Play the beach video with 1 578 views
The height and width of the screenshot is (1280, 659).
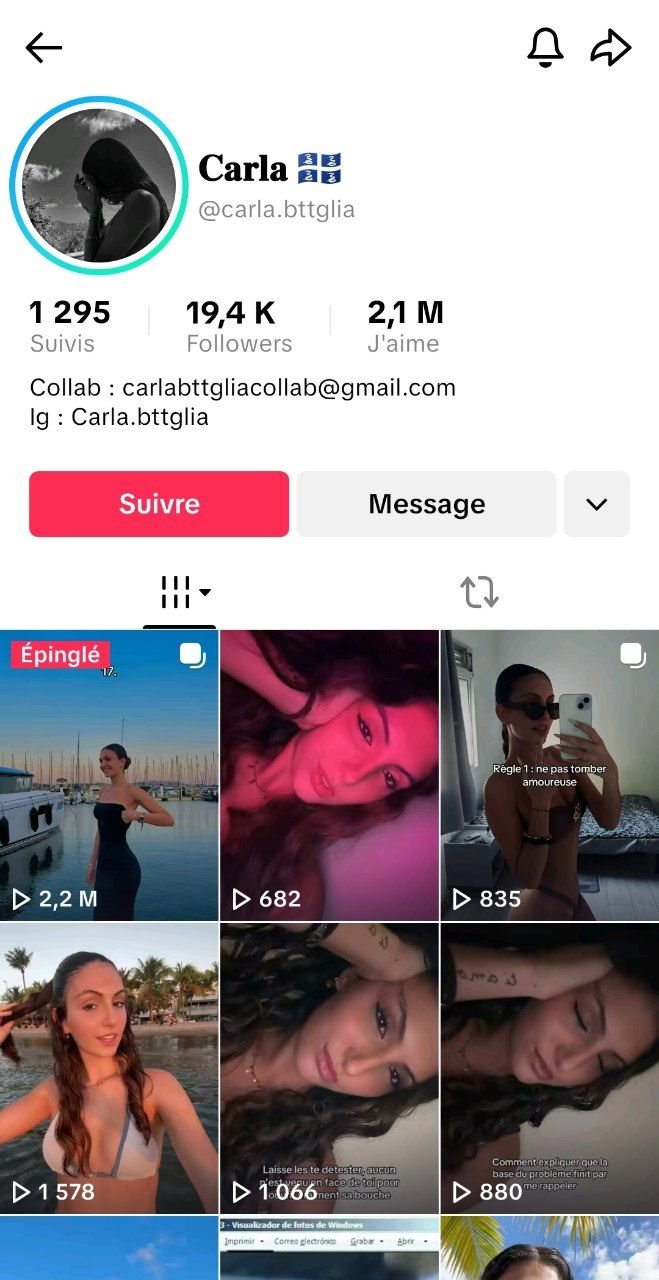click(109, 1067)
